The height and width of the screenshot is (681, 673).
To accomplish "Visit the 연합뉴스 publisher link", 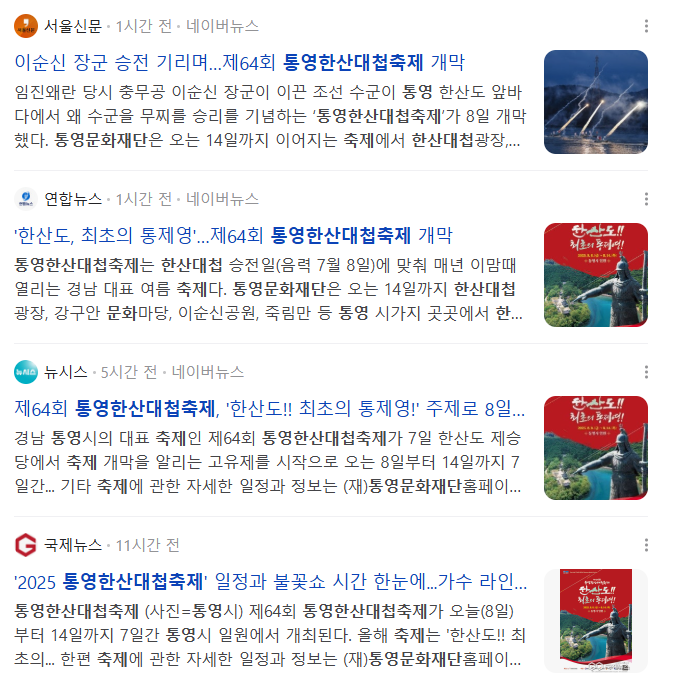I will pos(72,199).
